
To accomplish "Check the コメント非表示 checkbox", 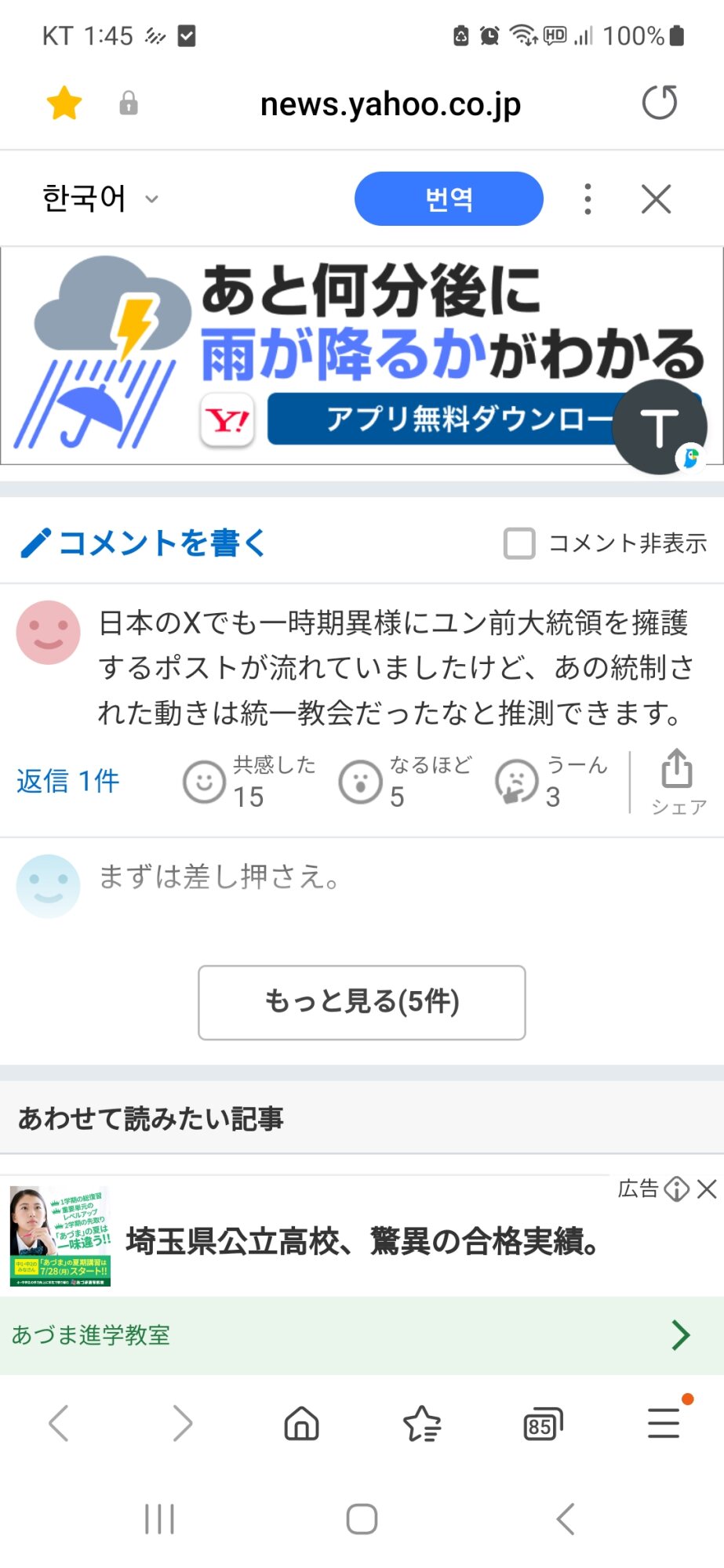I will pos(519,543).
